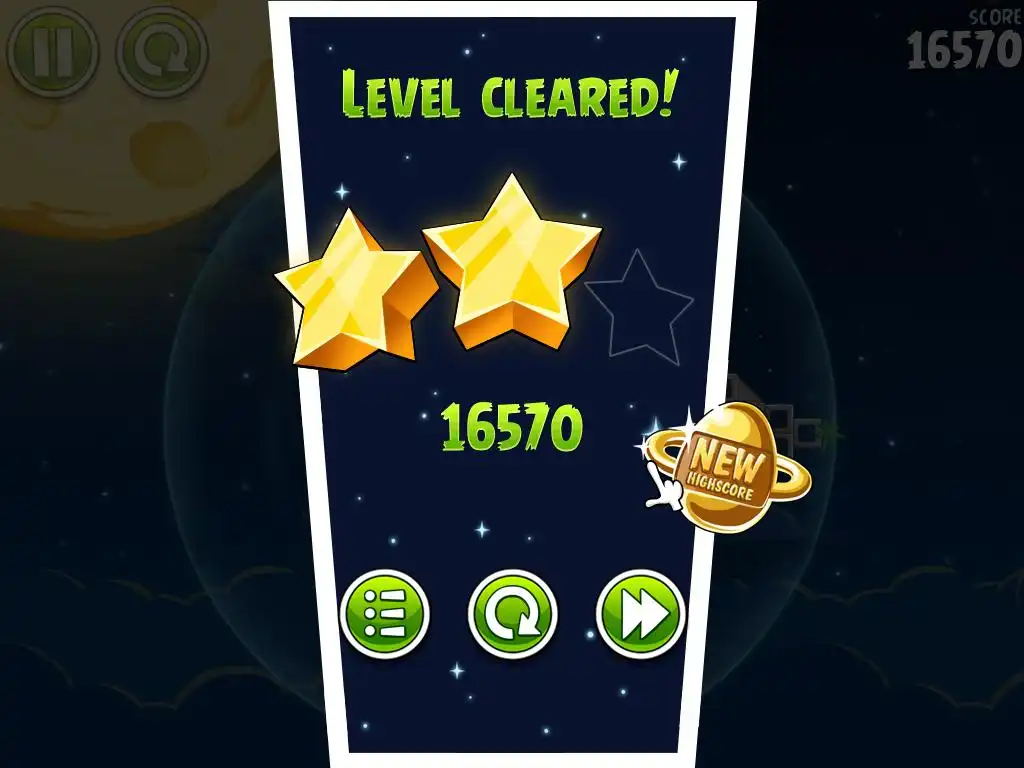The width and height of the screenshot is (1024, 768).
Task: Open the level selection menu
Action: click(385, 613)
